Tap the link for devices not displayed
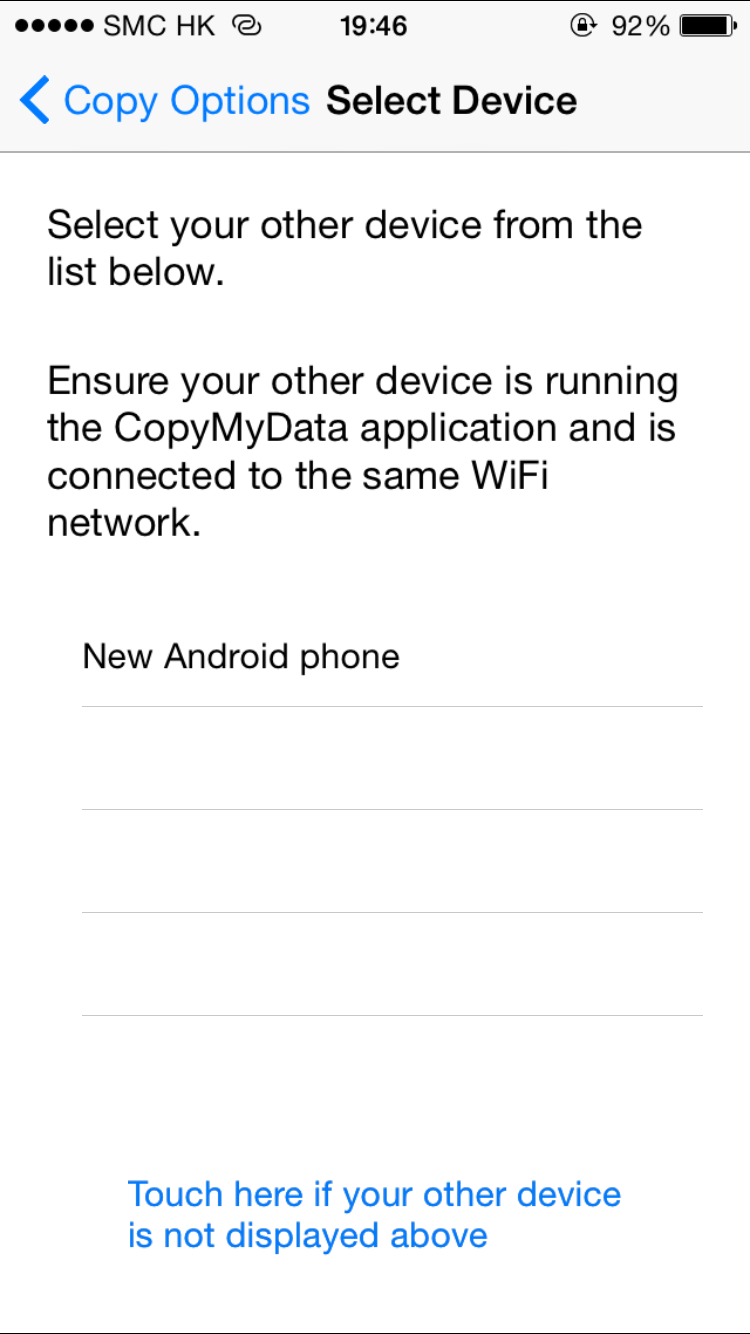The width and height of the screenshot is (750, 1334). [x=374, y=1214]
